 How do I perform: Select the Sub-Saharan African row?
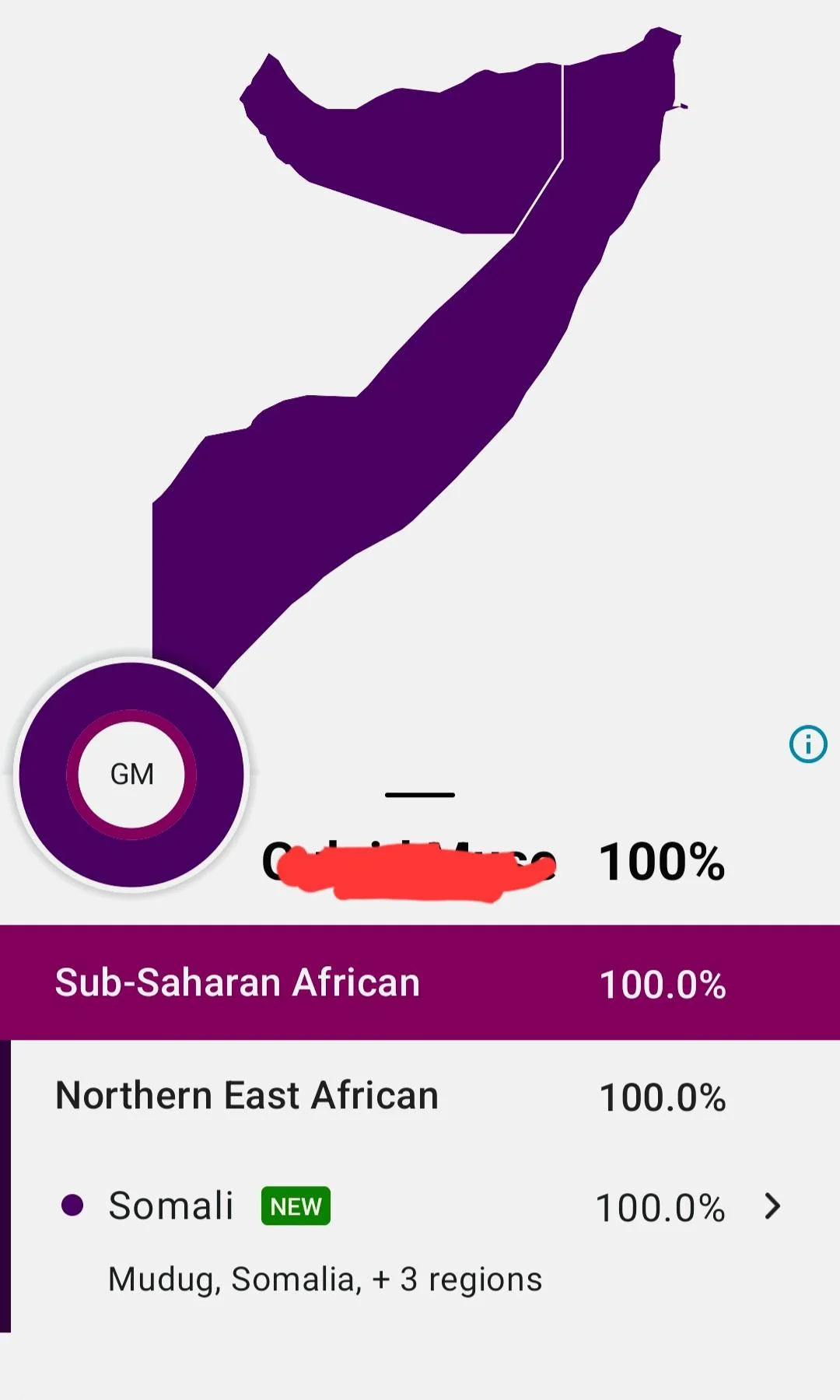pos(420,982)
